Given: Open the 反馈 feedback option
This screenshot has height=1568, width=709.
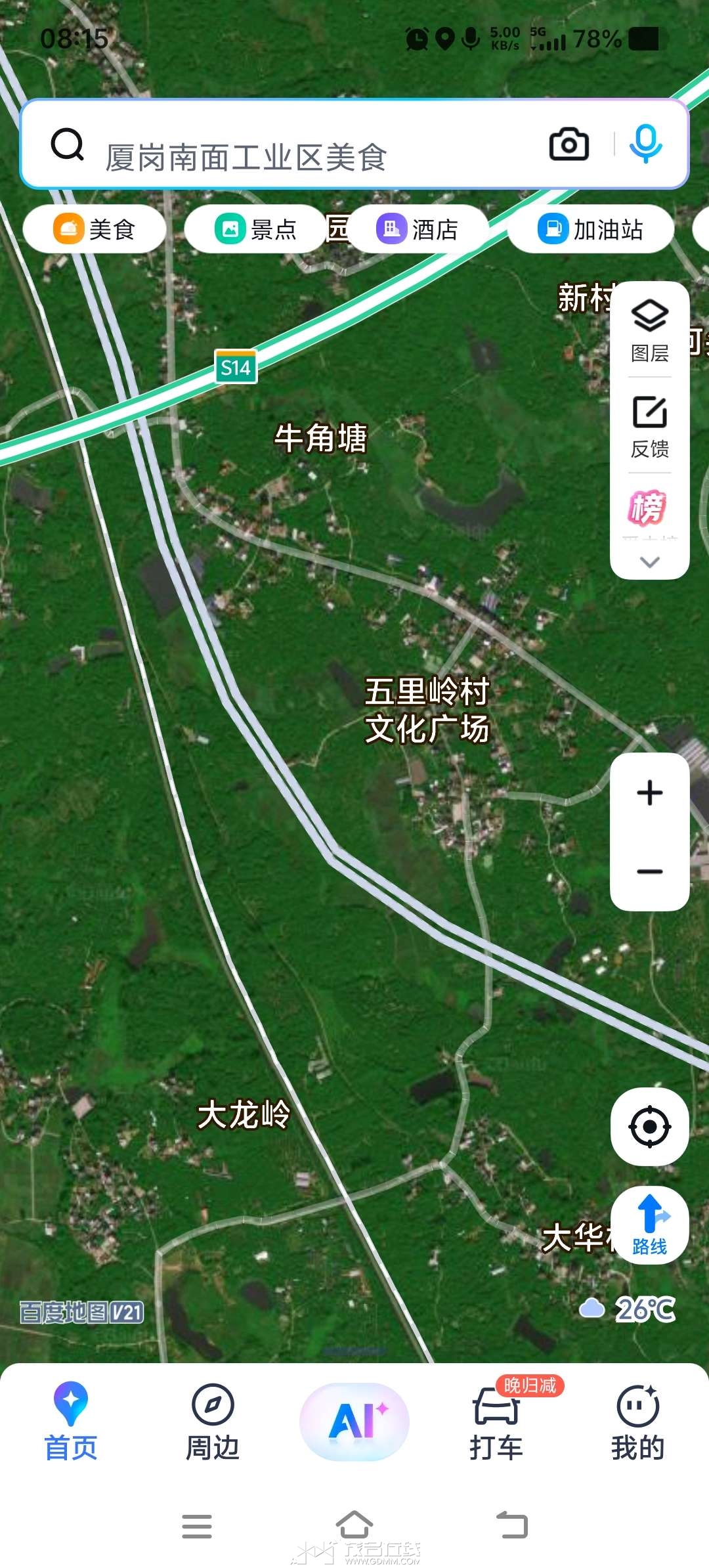Looking at the screenshot, I should click(650, 426).
